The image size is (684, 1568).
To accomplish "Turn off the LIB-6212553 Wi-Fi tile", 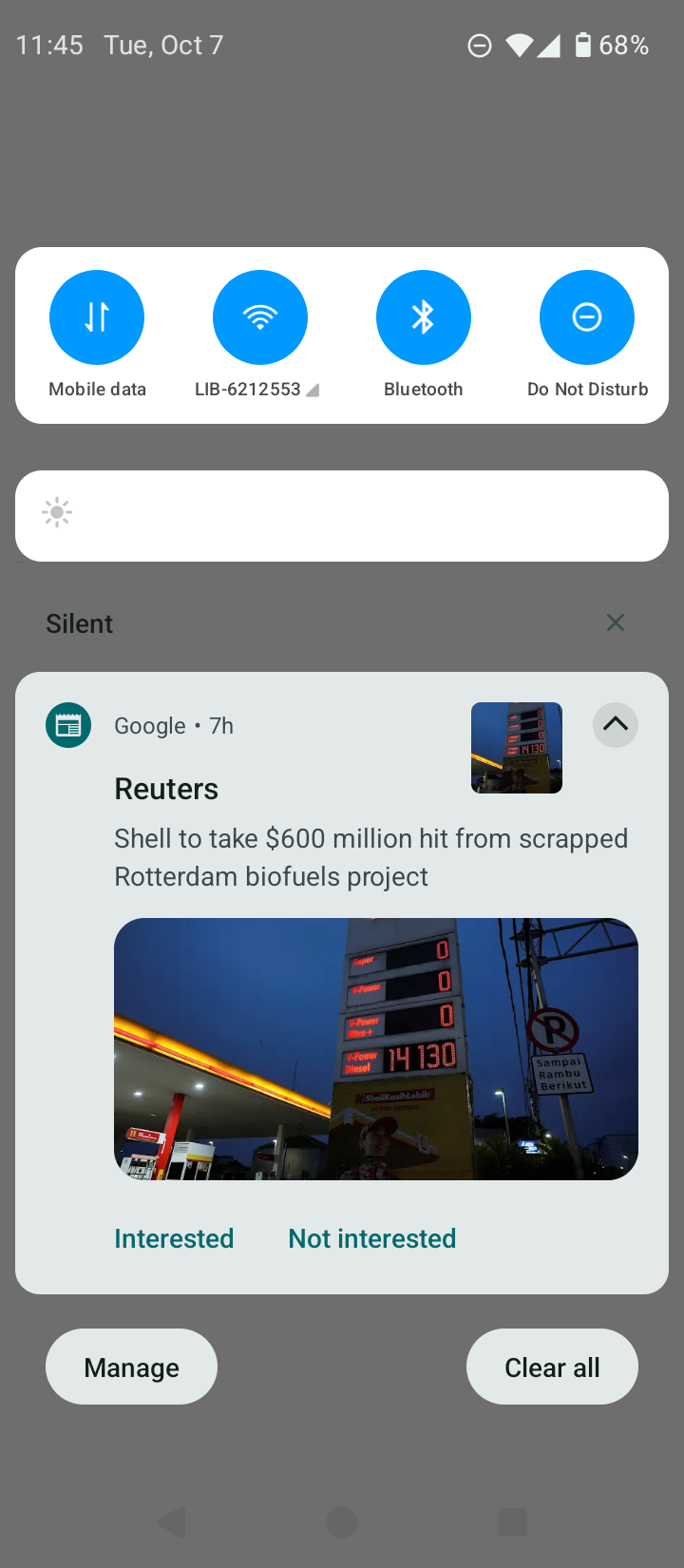I will click(260, 317).
